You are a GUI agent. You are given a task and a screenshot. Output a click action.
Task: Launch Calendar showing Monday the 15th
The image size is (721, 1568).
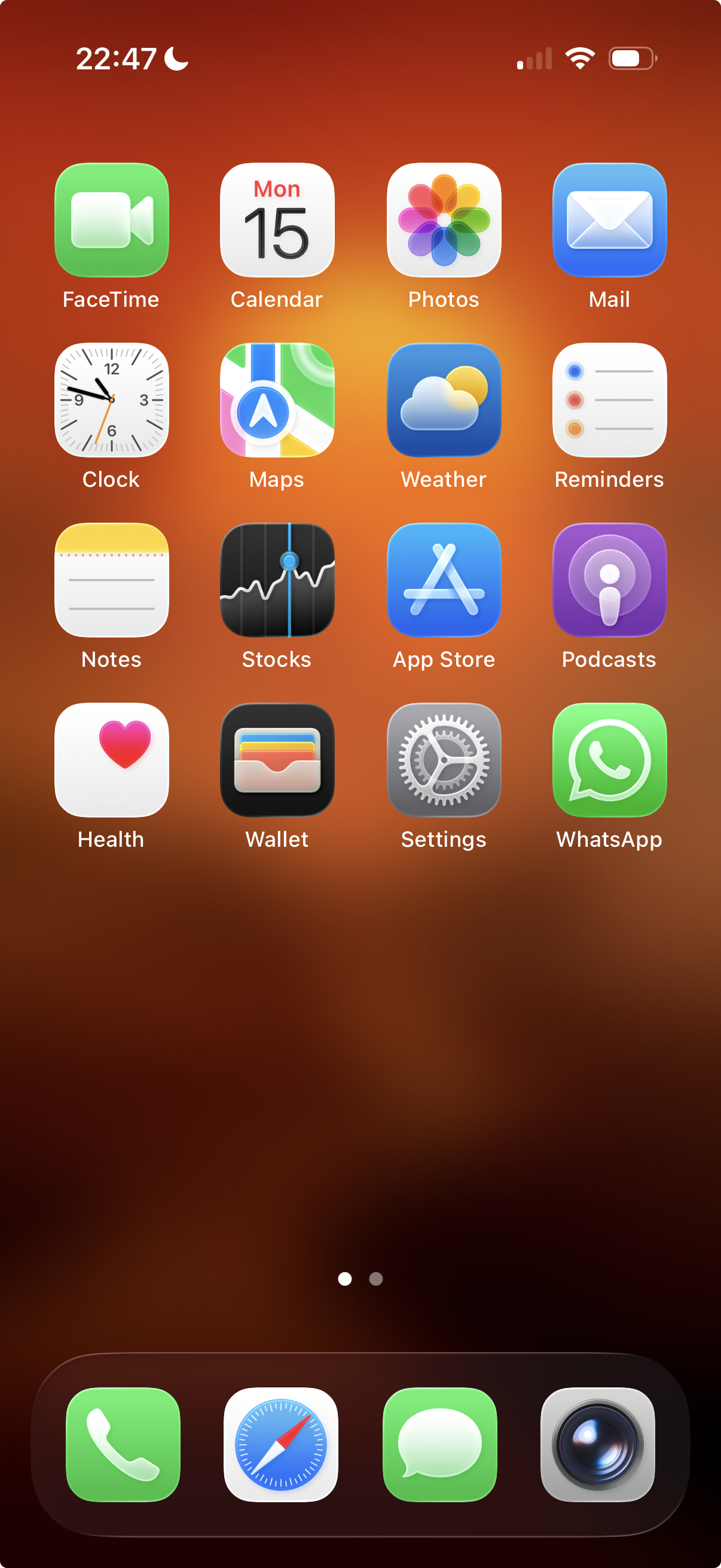277,220
